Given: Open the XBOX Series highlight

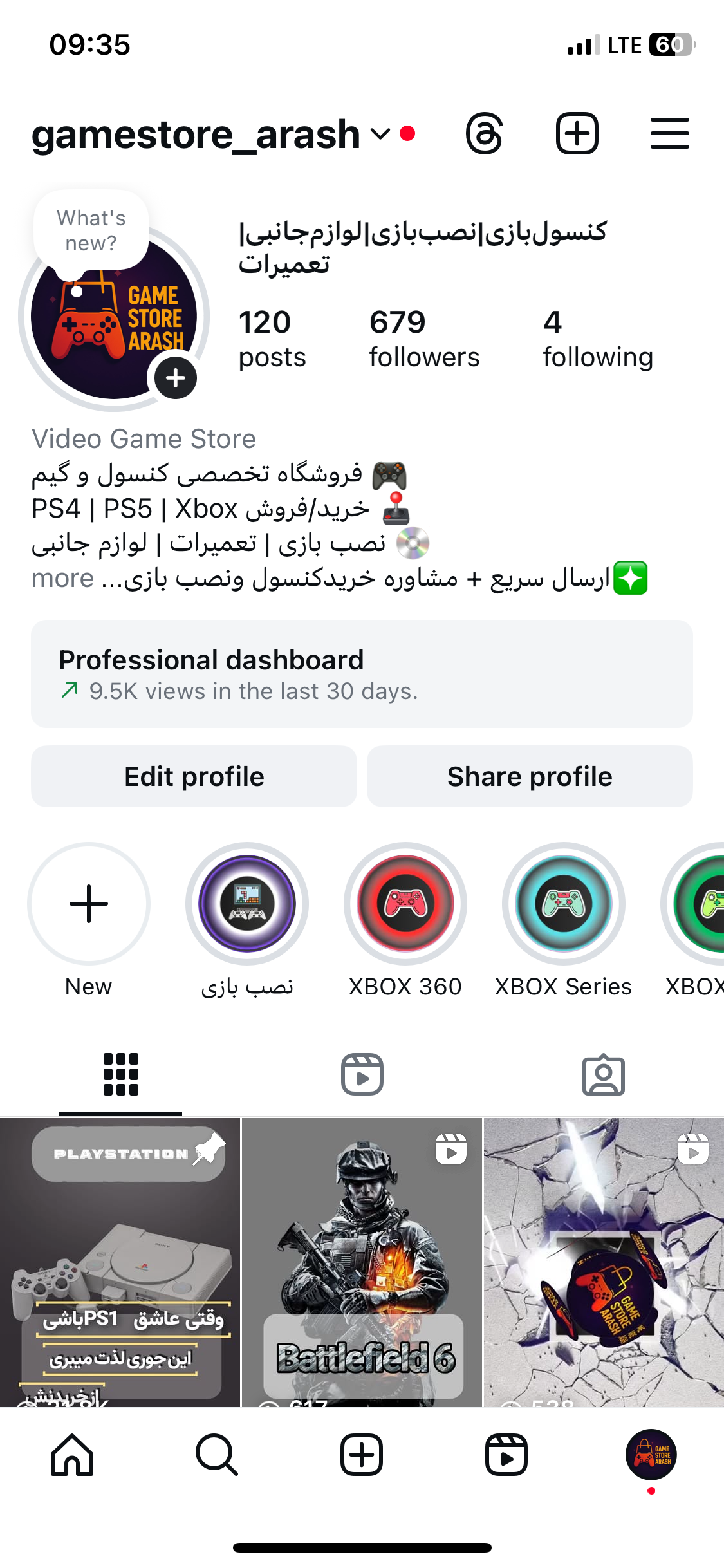Looking at the screenshot, I should (563, 904).
